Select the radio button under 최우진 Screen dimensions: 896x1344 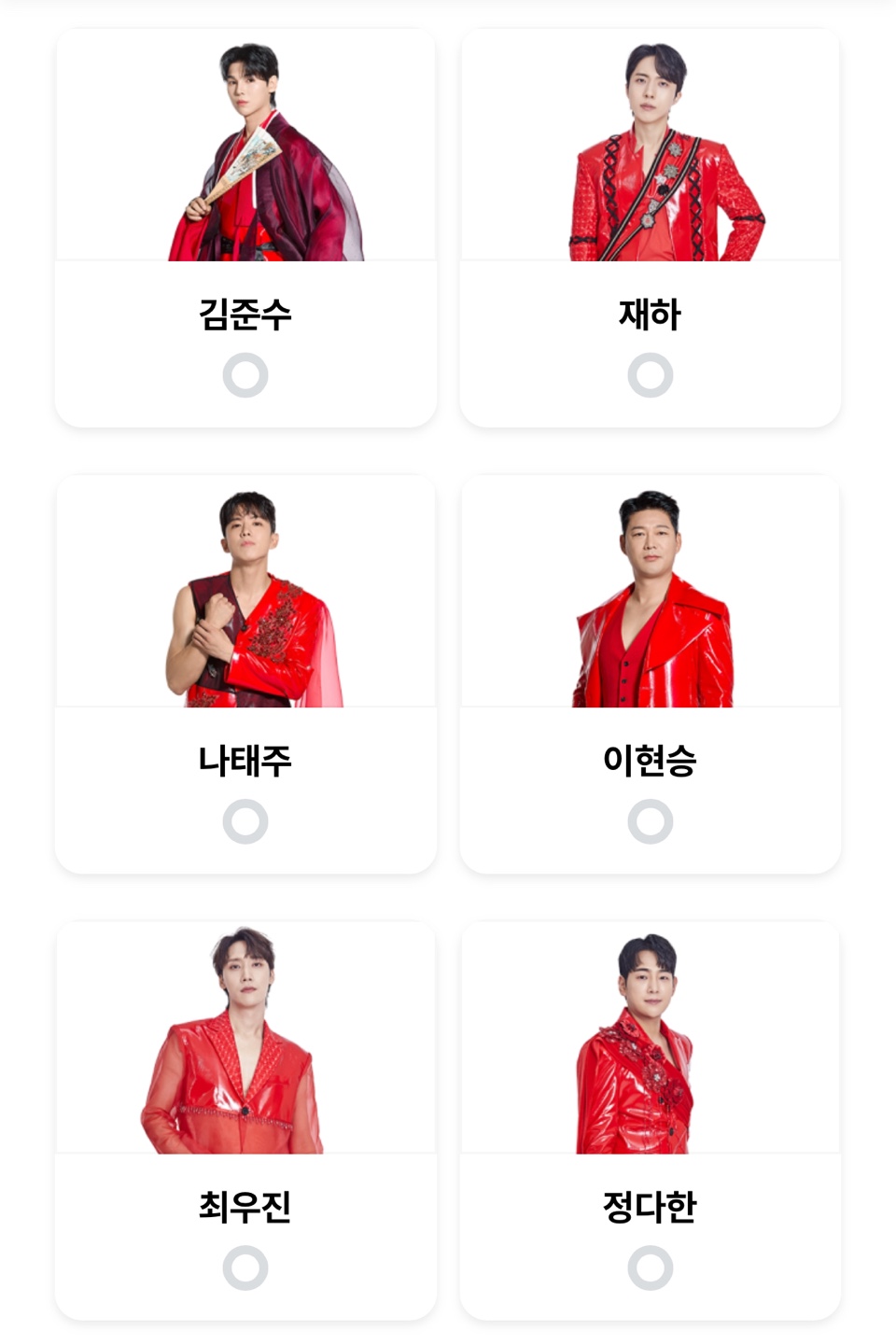246,1267
